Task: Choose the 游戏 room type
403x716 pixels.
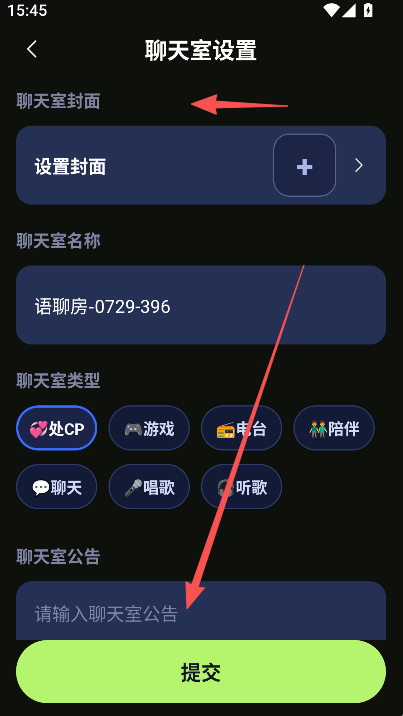Action: 149,428
